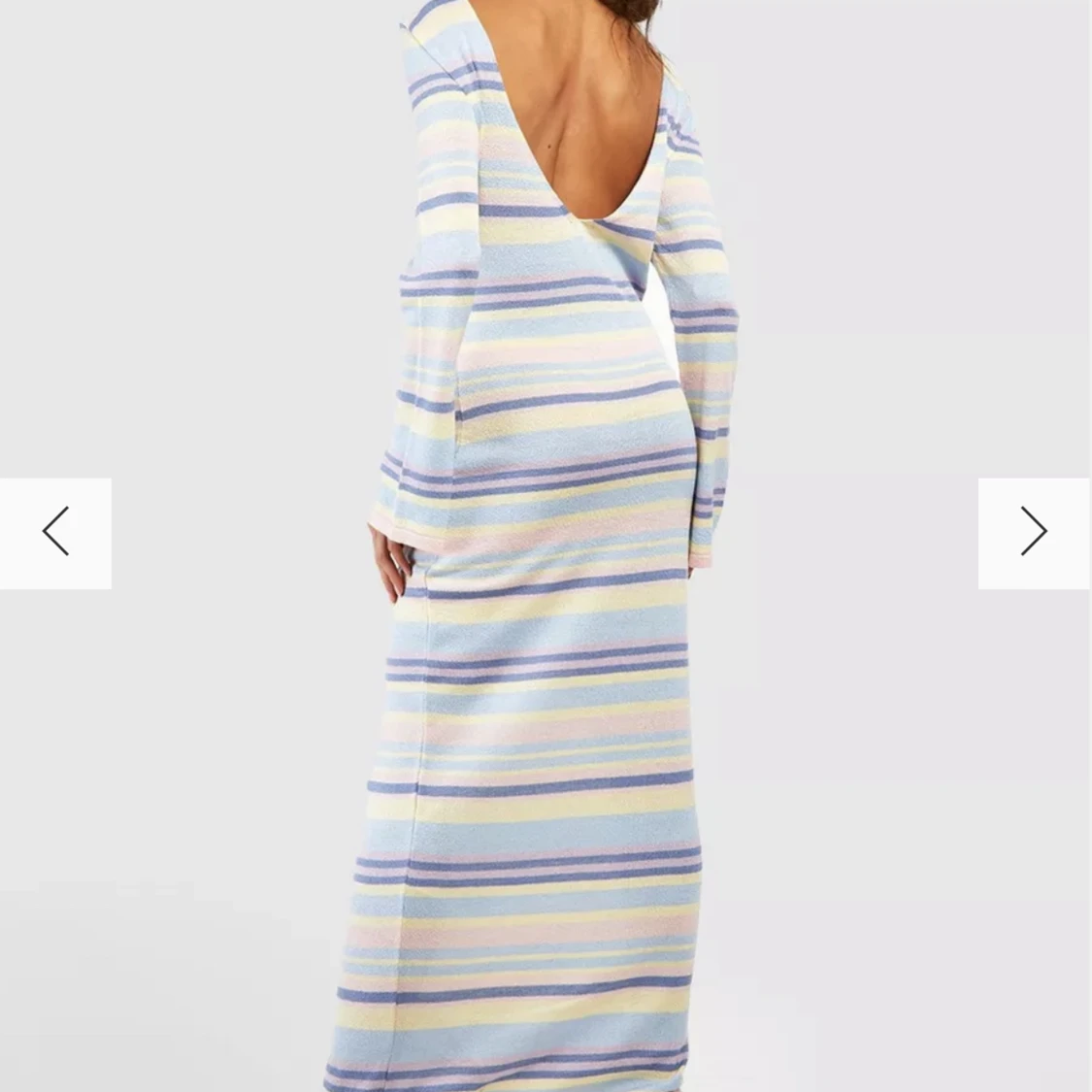Go to the previous product image
The height and width of the screenshot is (1092, 1092).
pos(55,532)
